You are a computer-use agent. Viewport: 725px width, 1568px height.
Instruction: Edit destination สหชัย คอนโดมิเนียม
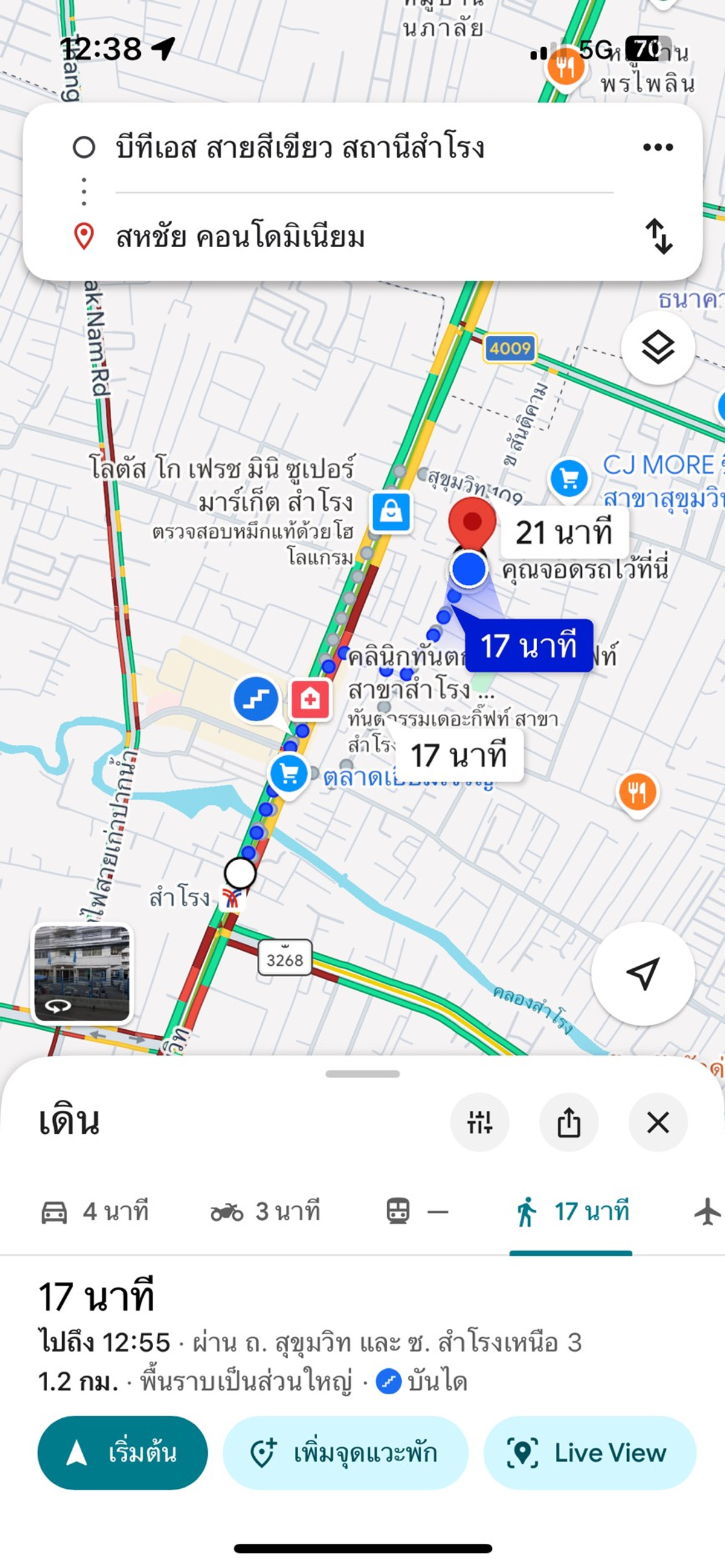(x=240, y=237)
